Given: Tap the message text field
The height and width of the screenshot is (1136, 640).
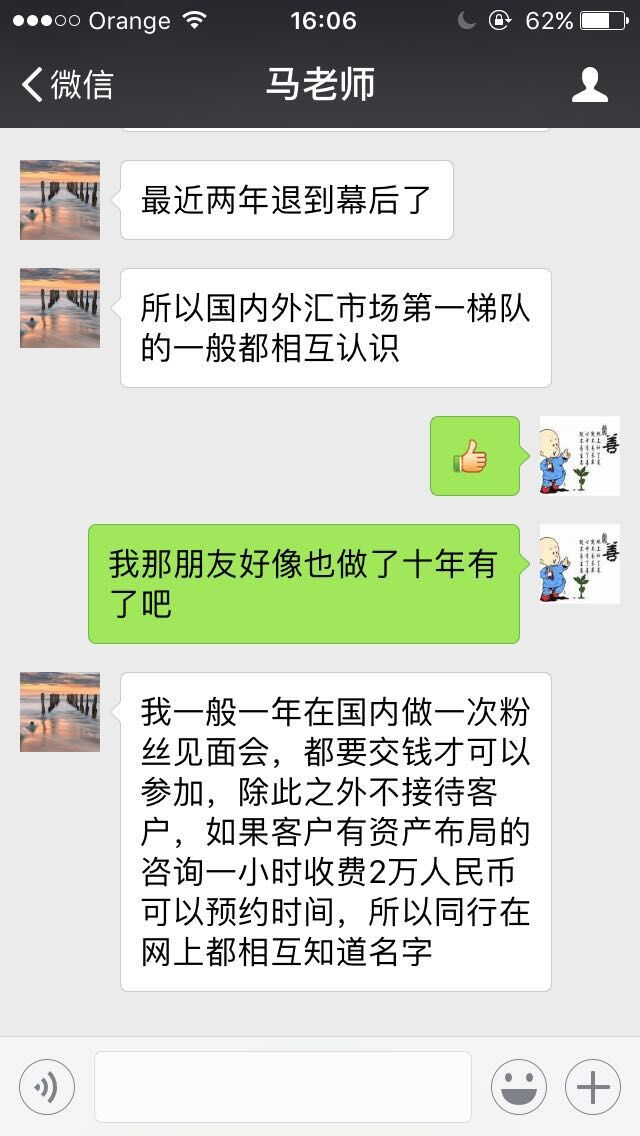Looking at the screenshot, I should tap(283, 1087).
